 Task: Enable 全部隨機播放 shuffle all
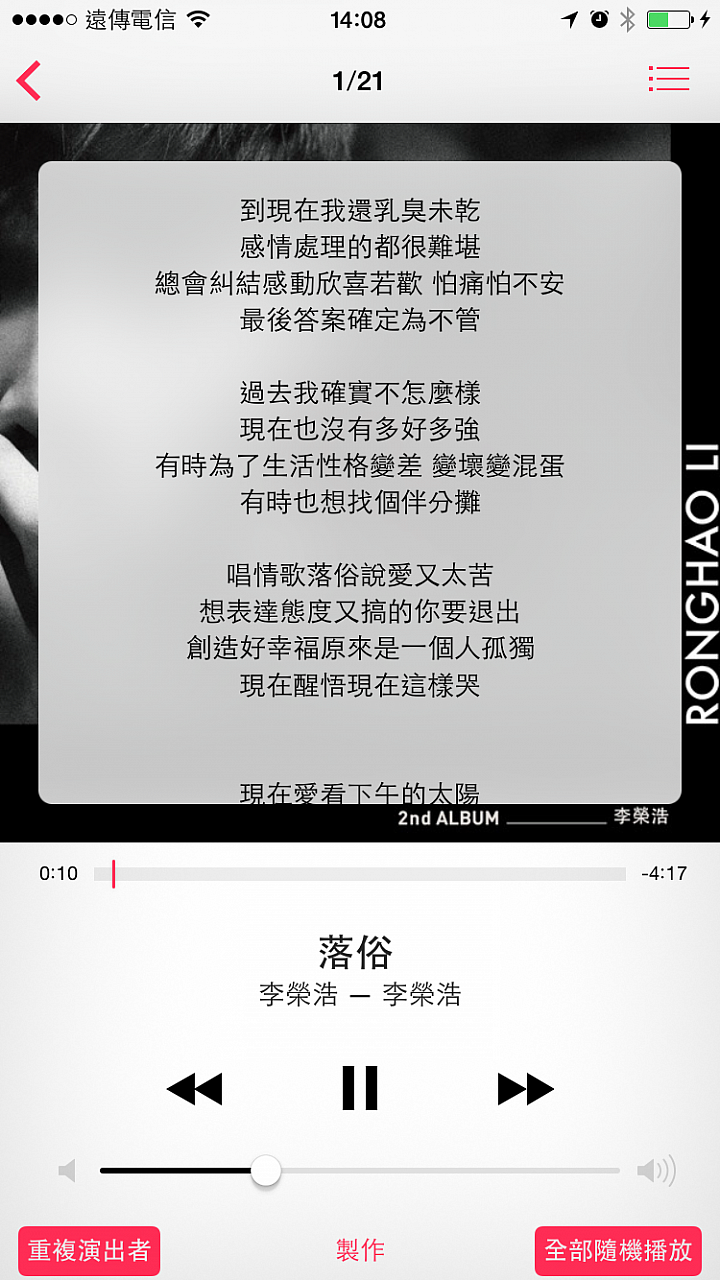[618, 1250]
